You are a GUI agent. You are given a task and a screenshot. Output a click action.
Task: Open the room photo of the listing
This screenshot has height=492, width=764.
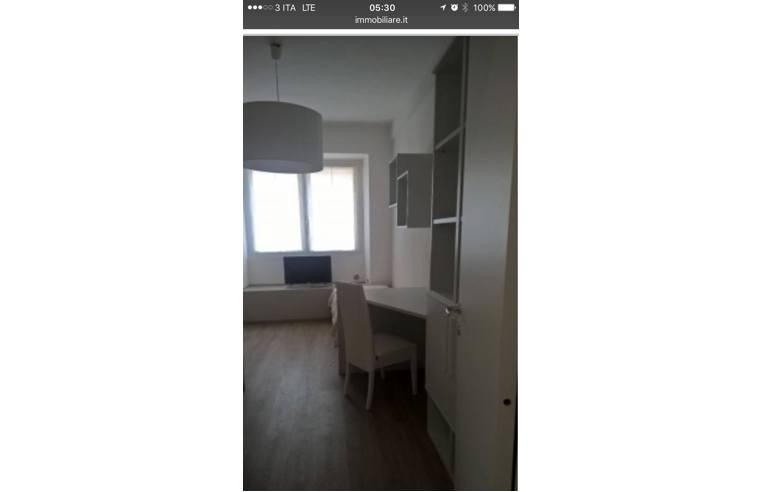[380, 263]
